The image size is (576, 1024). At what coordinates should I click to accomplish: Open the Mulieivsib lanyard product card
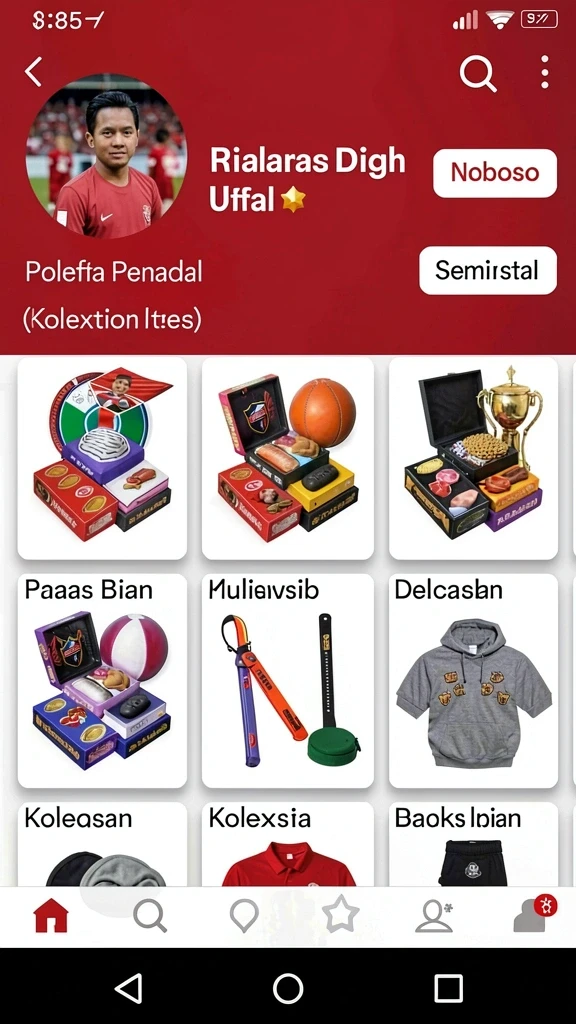point(287,681)
